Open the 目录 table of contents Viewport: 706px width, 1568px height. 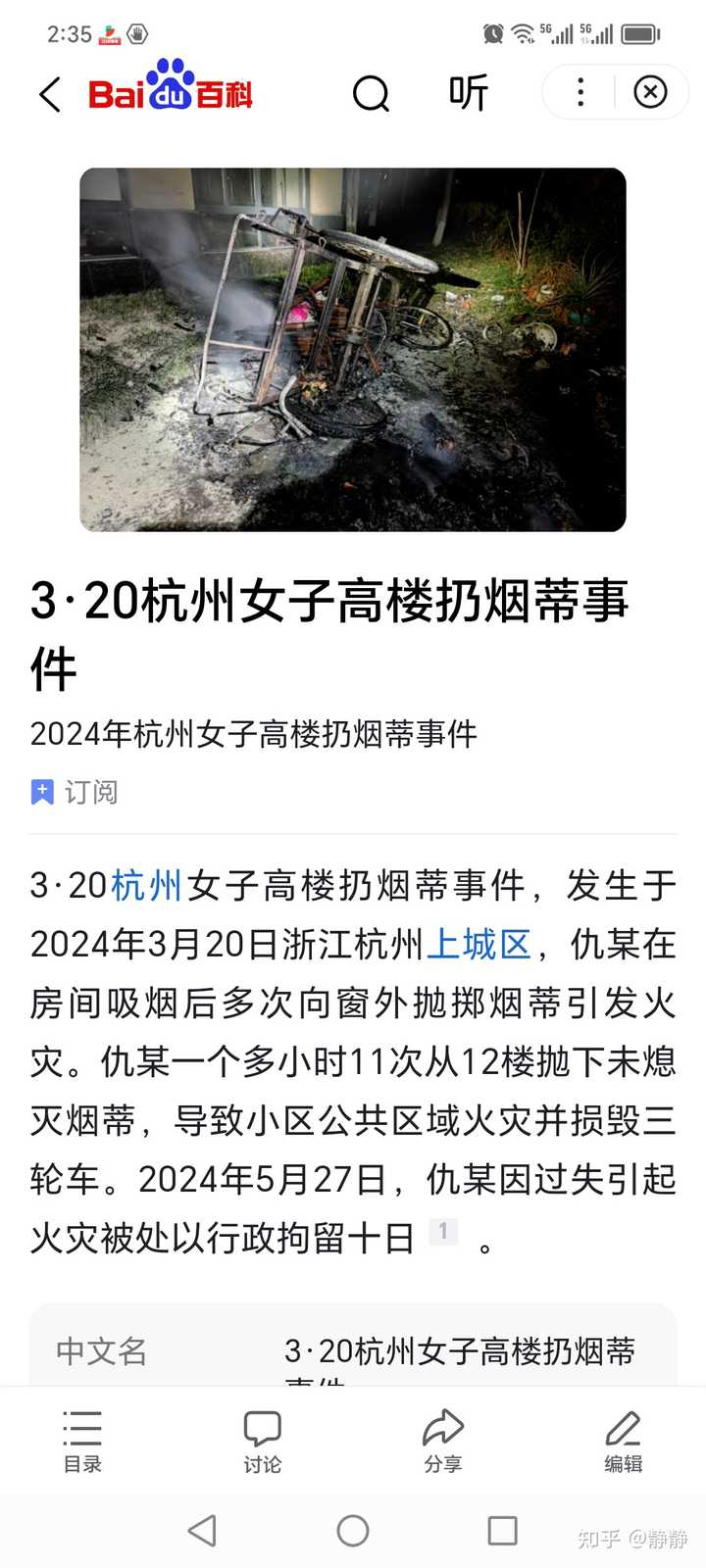pos(82,1441)
